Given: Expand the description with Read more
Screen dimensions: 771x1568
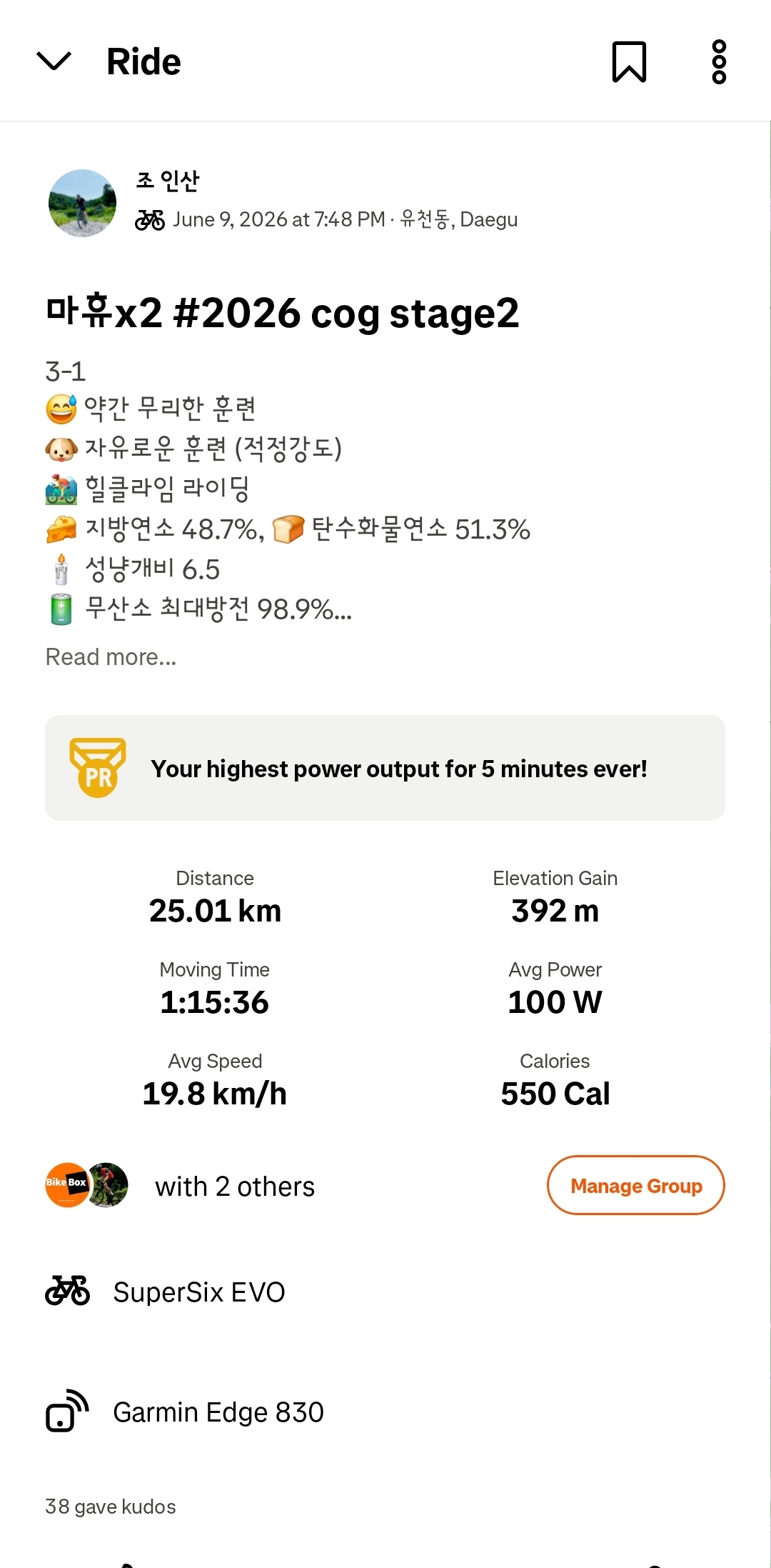Looking at the screenshot, I should click(x=111, y=656).
